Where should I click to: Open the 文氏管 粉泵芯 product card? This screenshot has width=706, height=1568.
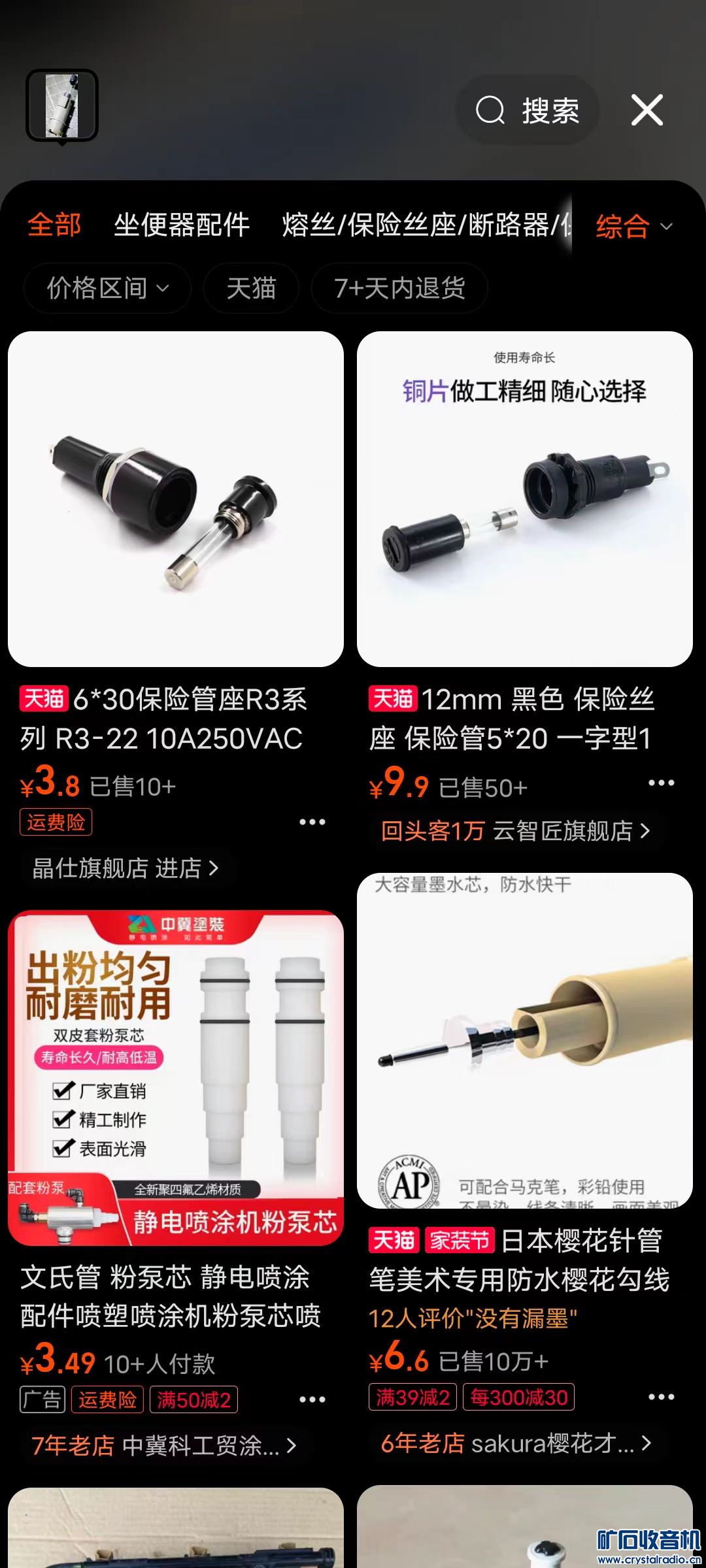(175, 1078)
